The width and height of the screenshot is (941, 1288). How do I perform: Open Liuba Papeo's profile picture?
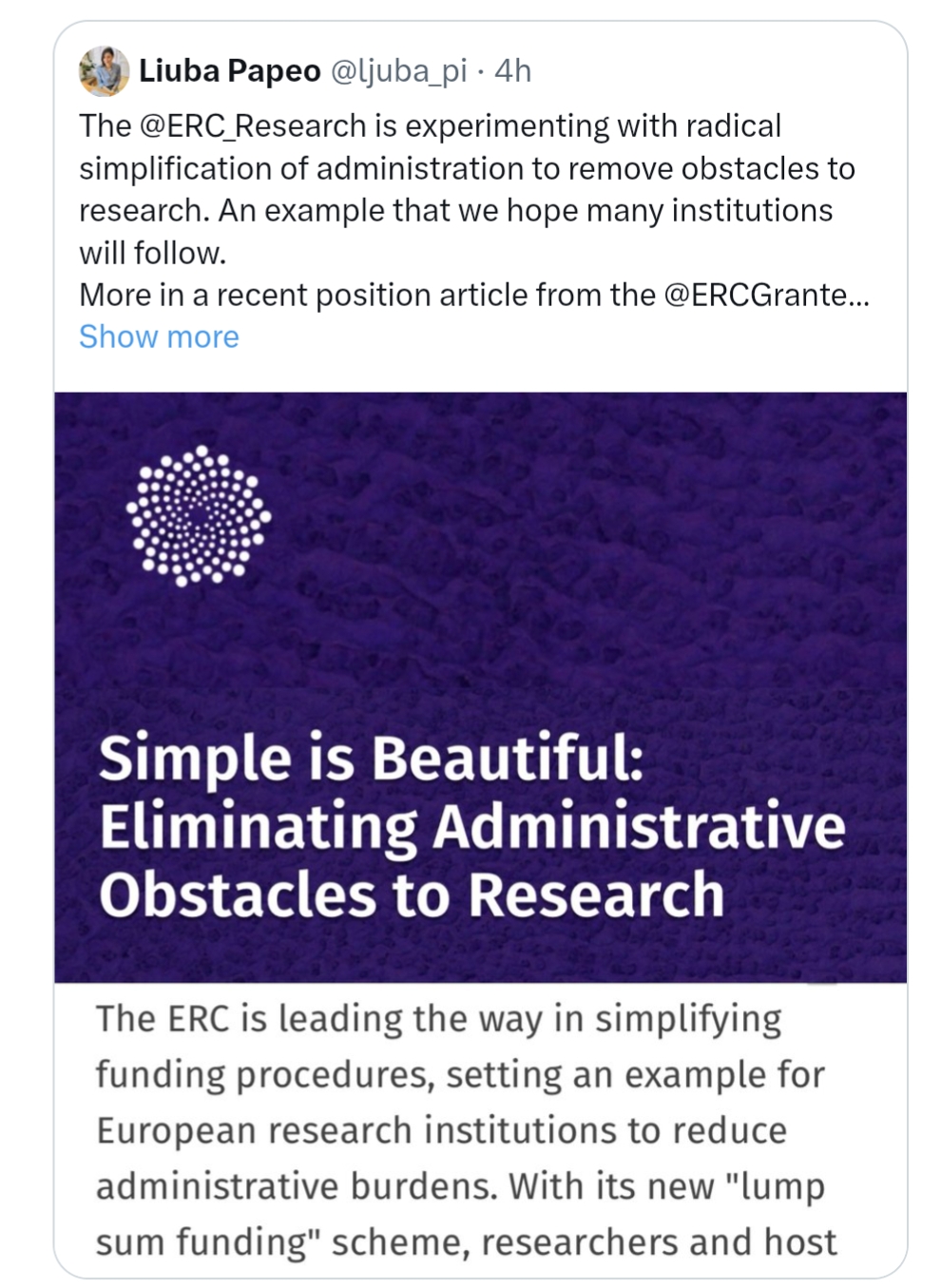pos(104,71)
